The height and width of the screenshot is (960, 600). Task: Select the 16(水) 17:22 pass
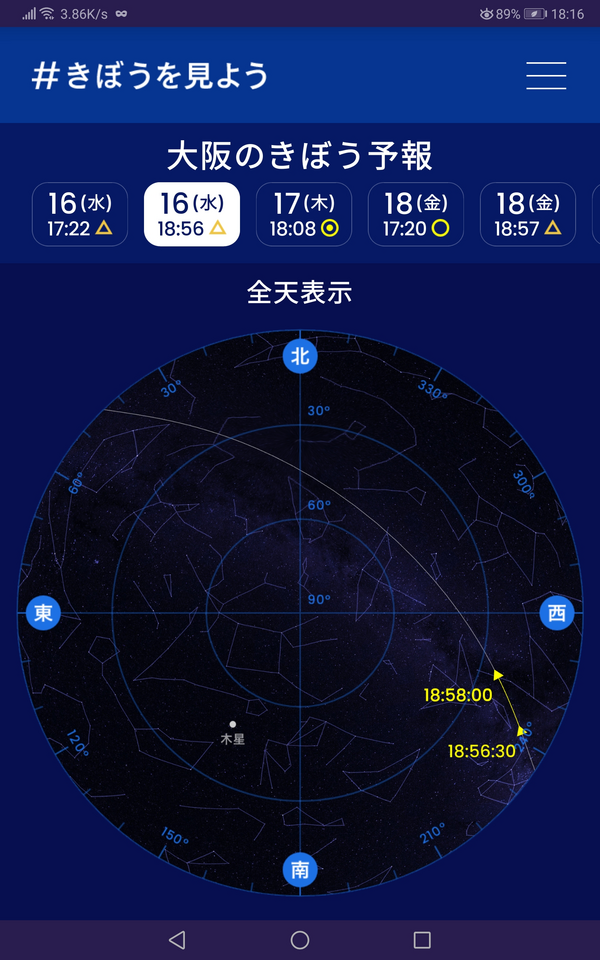pyautogui.click(x=80, y=214)
